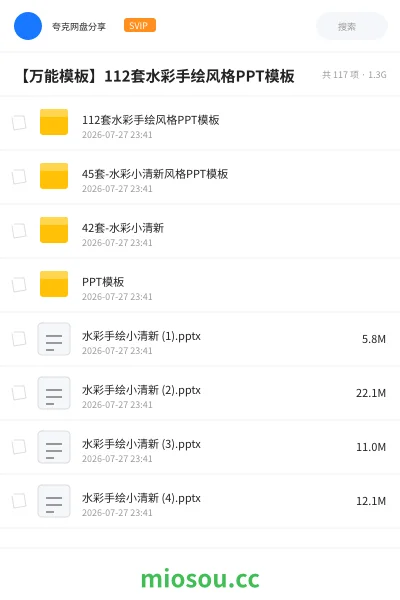The width and height of the screenshot is (400, 600).
Task: Select checkbox for 水彩手绘小清新 (2).pptx
Action: [19, 393]
